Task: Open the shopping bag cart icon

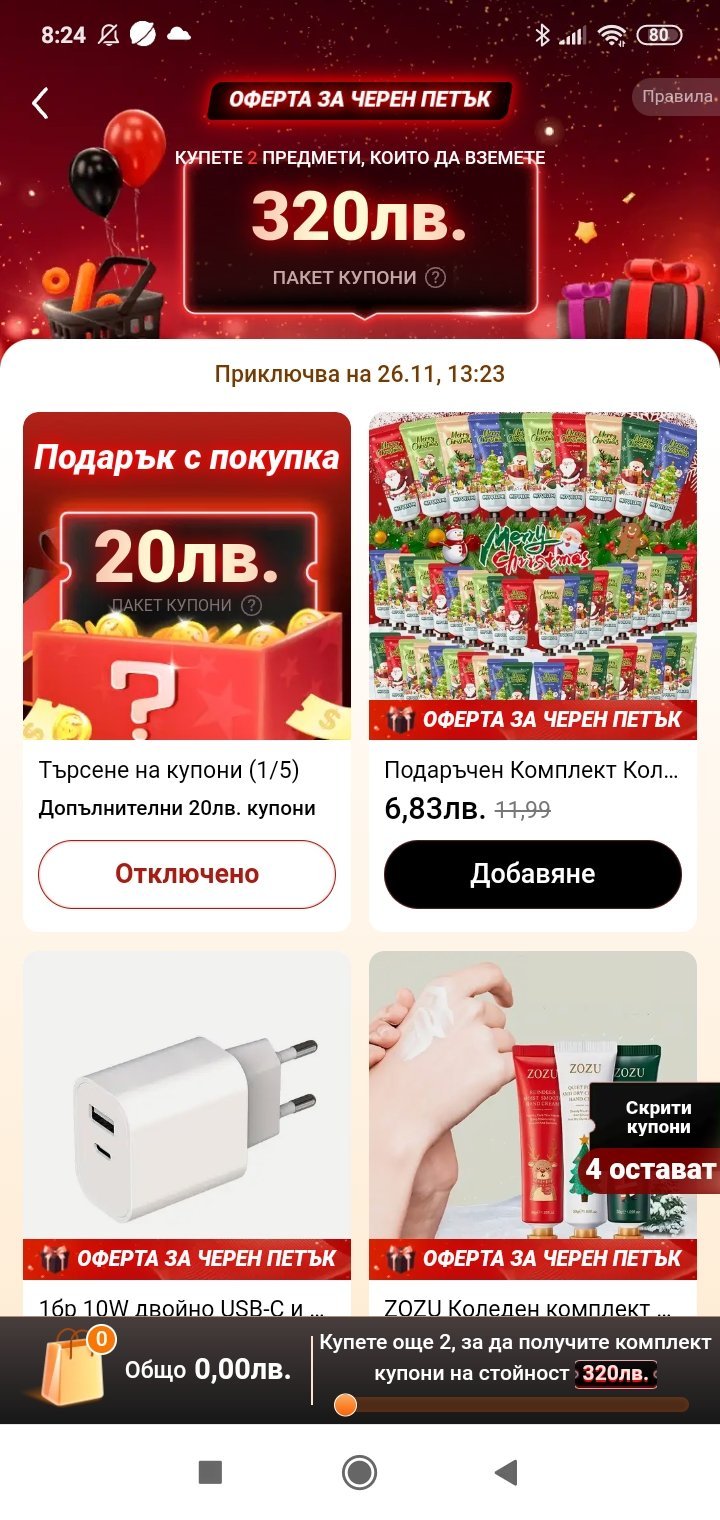Action: tap(72, 1368)
